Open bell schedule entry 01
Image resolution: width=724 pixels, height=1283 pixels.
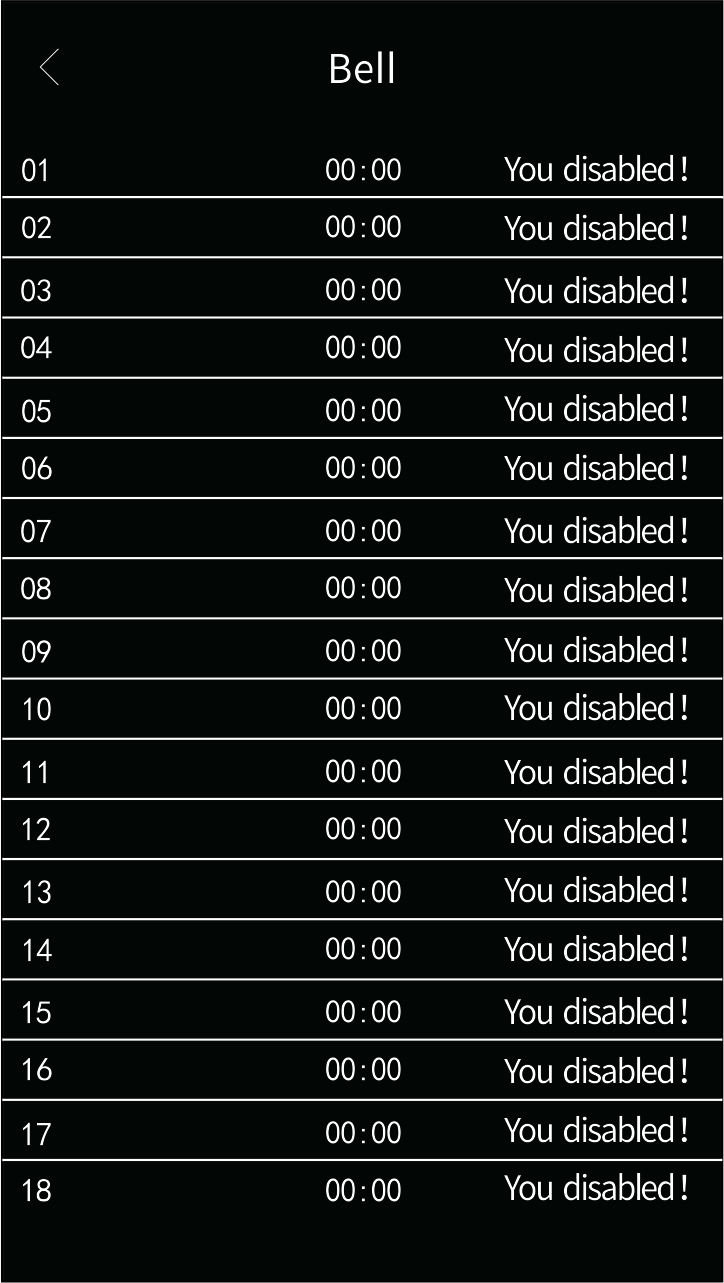click(362, 170)
